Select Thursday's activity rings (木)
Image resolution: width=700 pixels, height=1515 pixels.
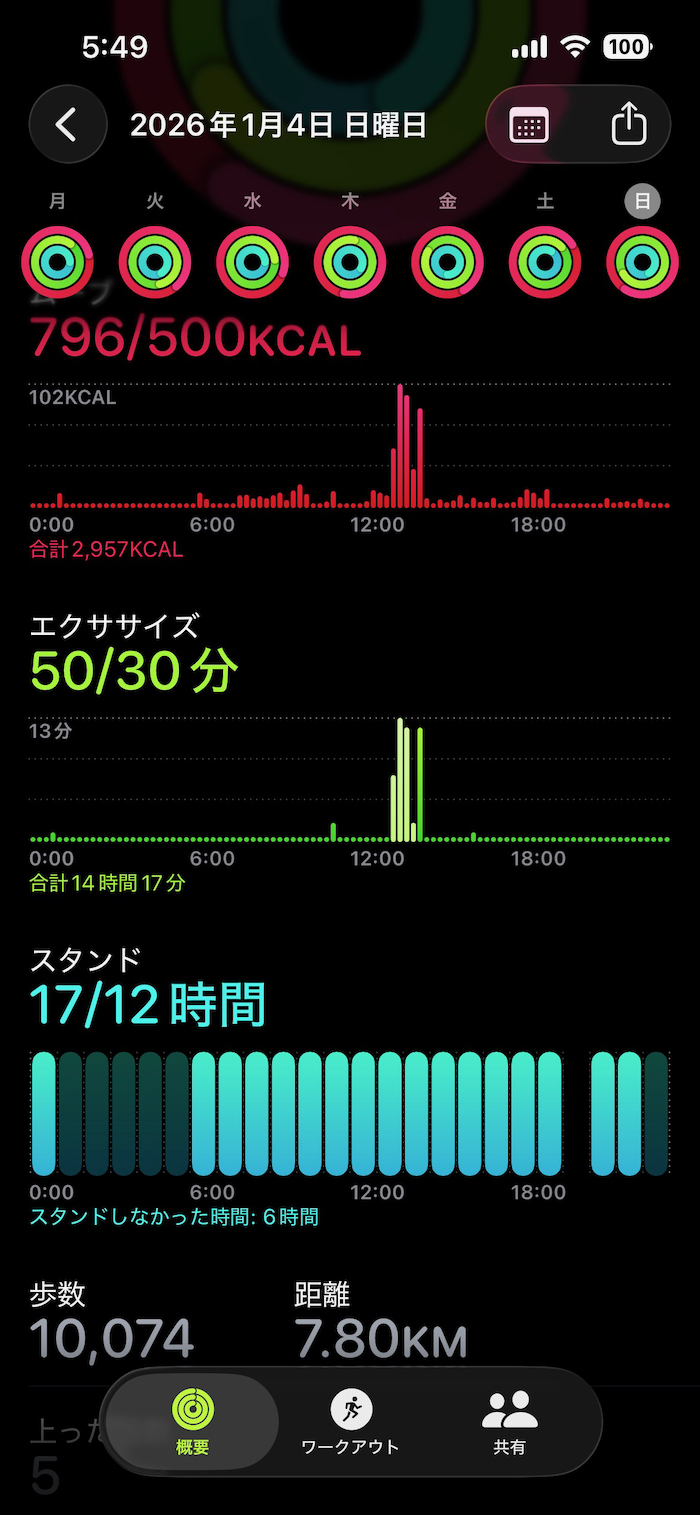coord(350,263)
